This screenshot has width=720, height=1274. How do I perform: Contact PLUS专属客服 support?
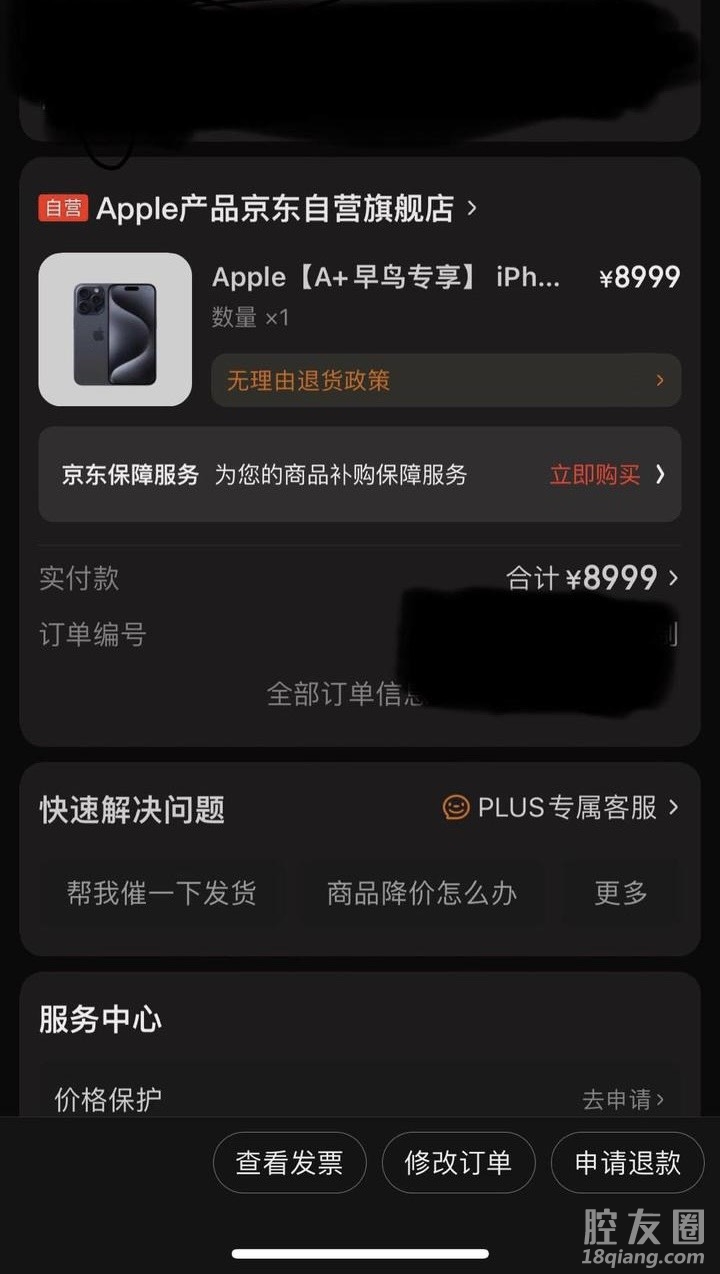[560, 807]
